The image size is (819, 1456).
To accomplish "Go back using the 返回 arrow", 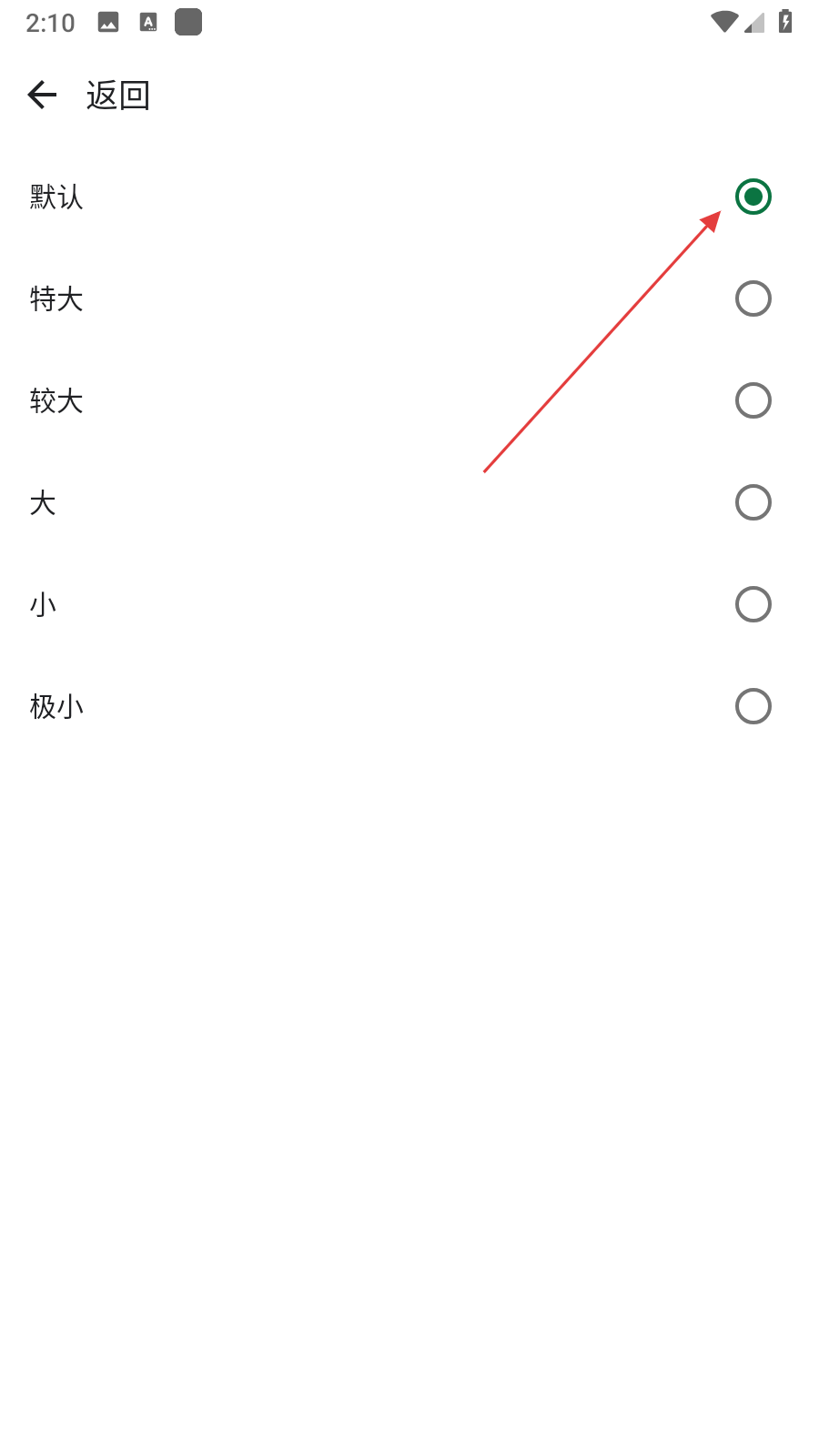I will (42, 95).
